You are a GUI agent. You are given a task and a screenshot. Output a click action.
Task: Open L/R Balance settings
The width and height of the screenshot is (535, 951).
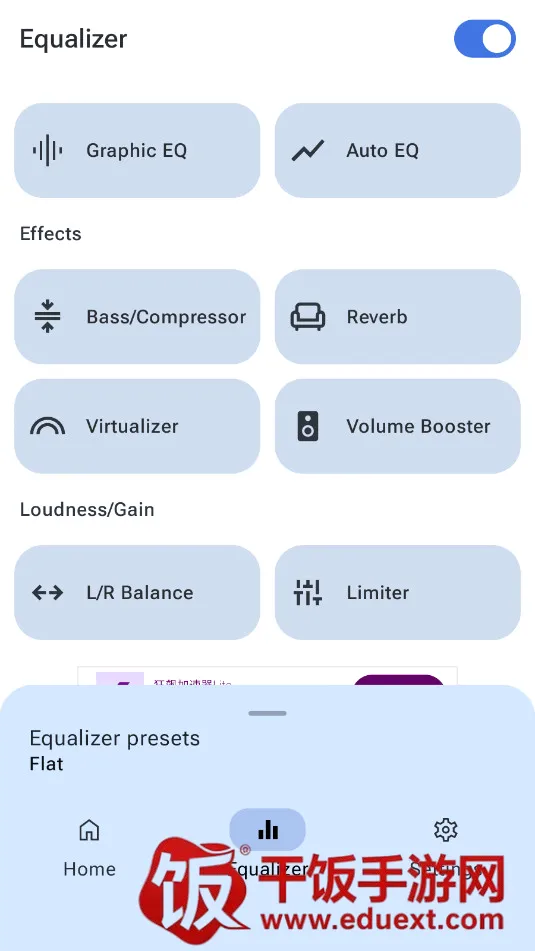137,593
